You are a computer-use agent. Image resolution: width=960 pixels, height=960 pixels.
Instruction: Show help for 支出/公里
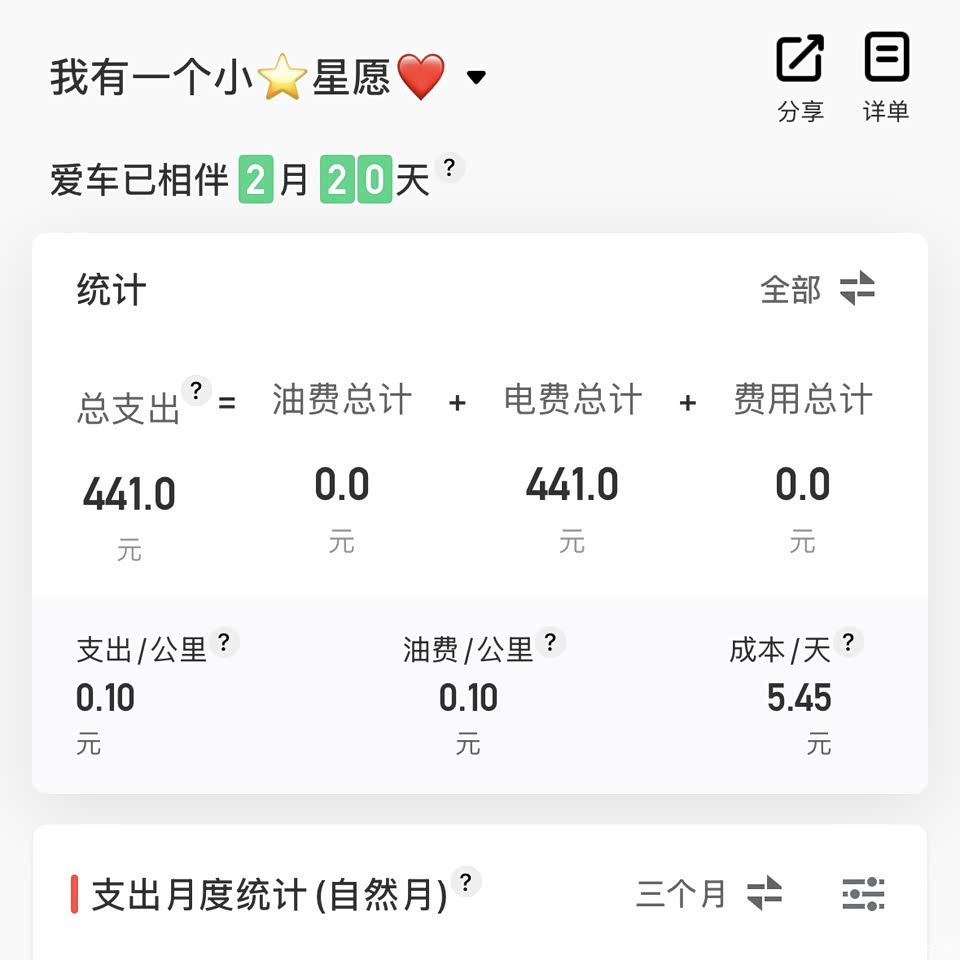click(x=224, y=642)
